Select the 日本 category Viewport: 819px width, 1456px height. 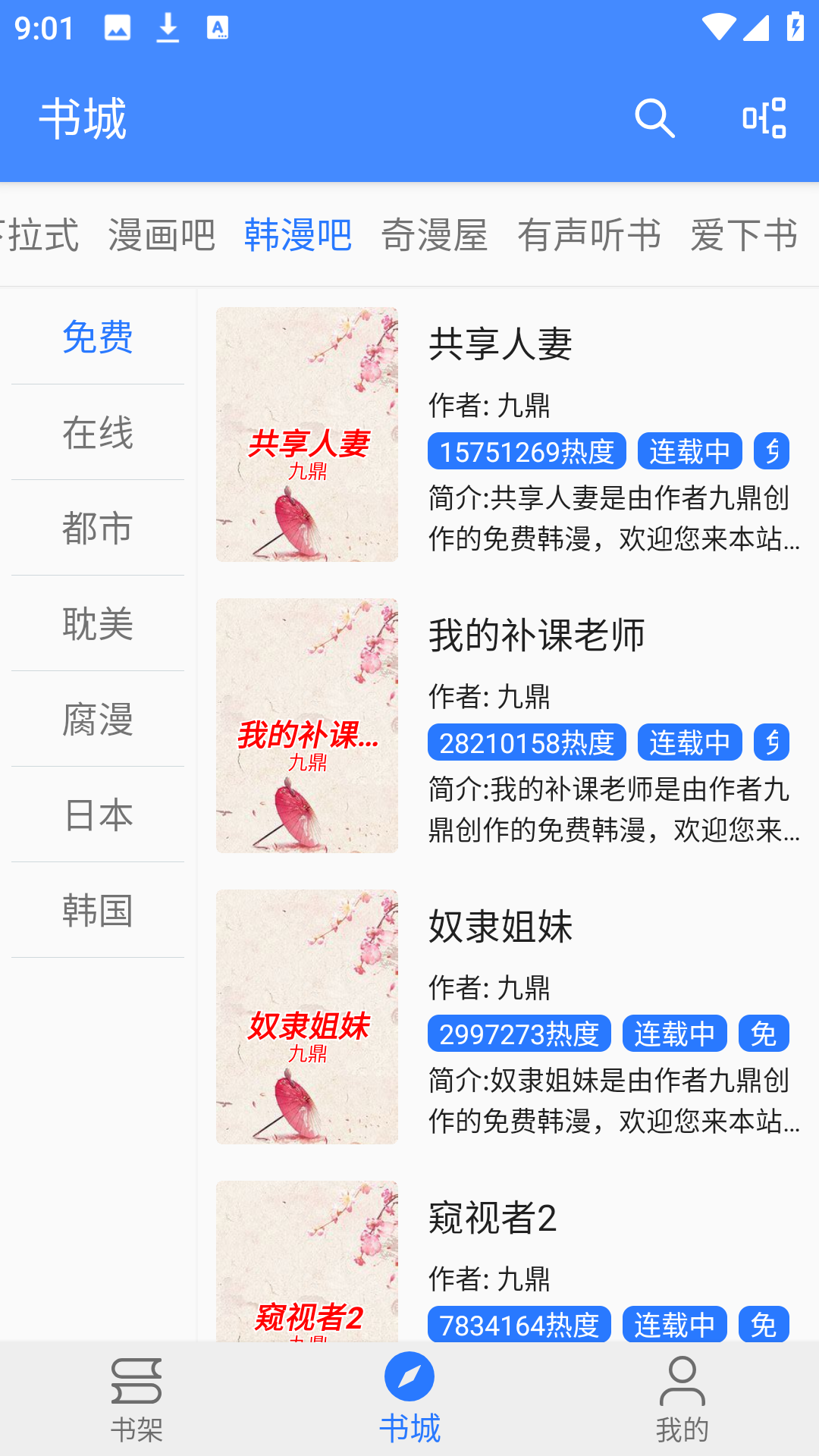[98, 814]
